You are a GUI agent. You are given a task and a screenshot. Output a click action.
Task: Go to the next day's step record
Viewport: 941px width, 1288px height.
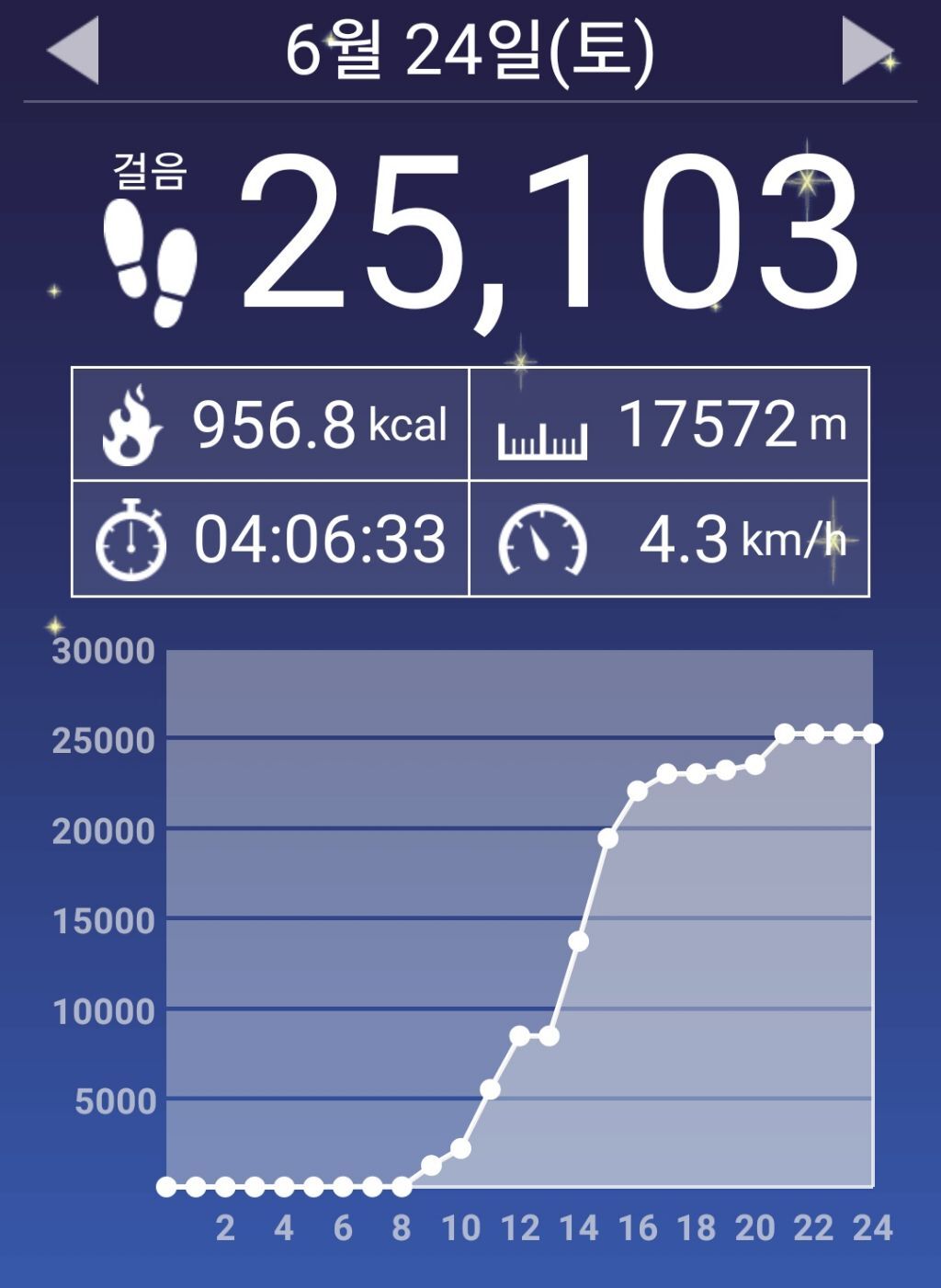tap(866, 50)
